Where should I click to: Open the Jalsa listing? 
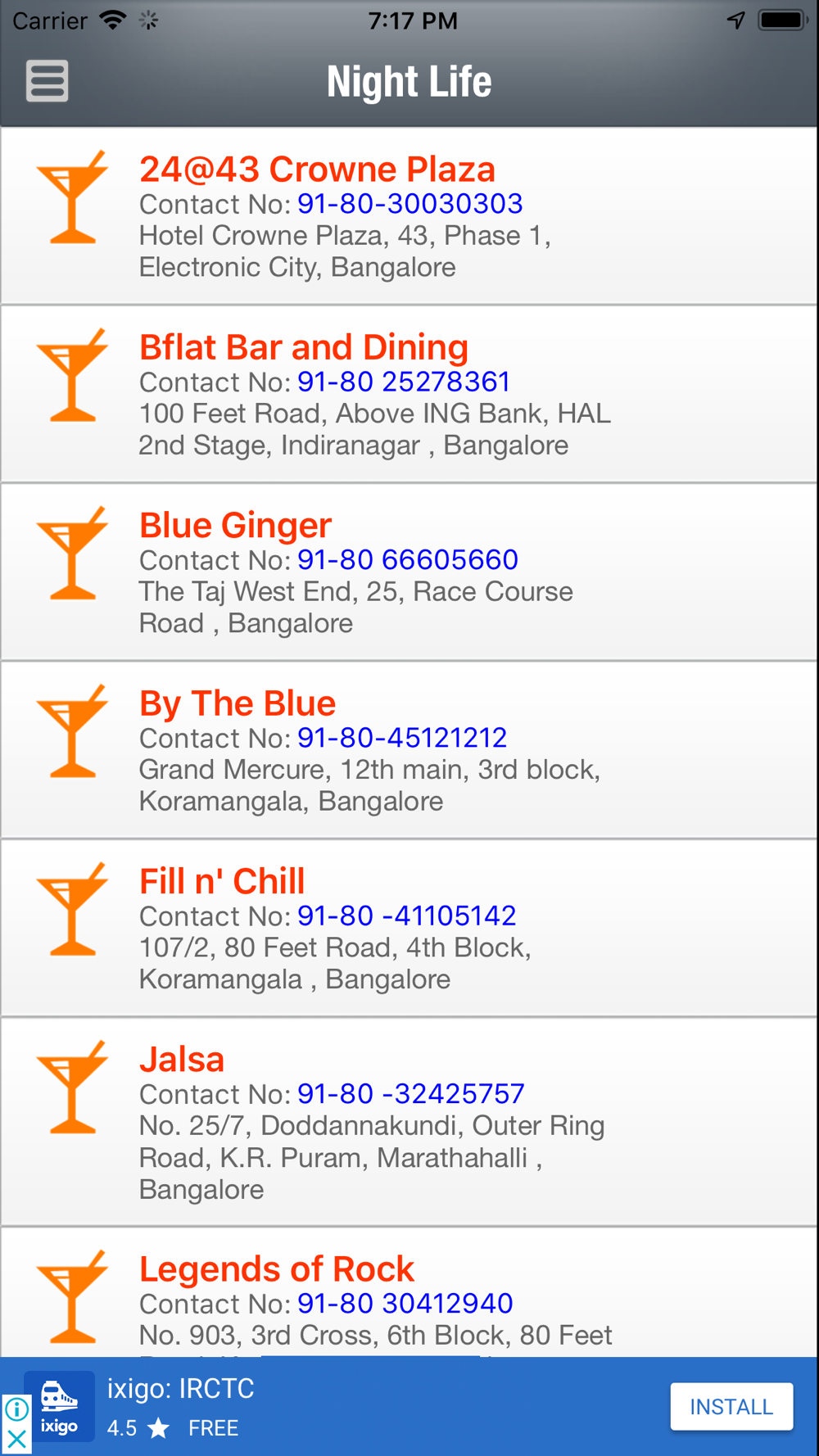(409, 1122)
